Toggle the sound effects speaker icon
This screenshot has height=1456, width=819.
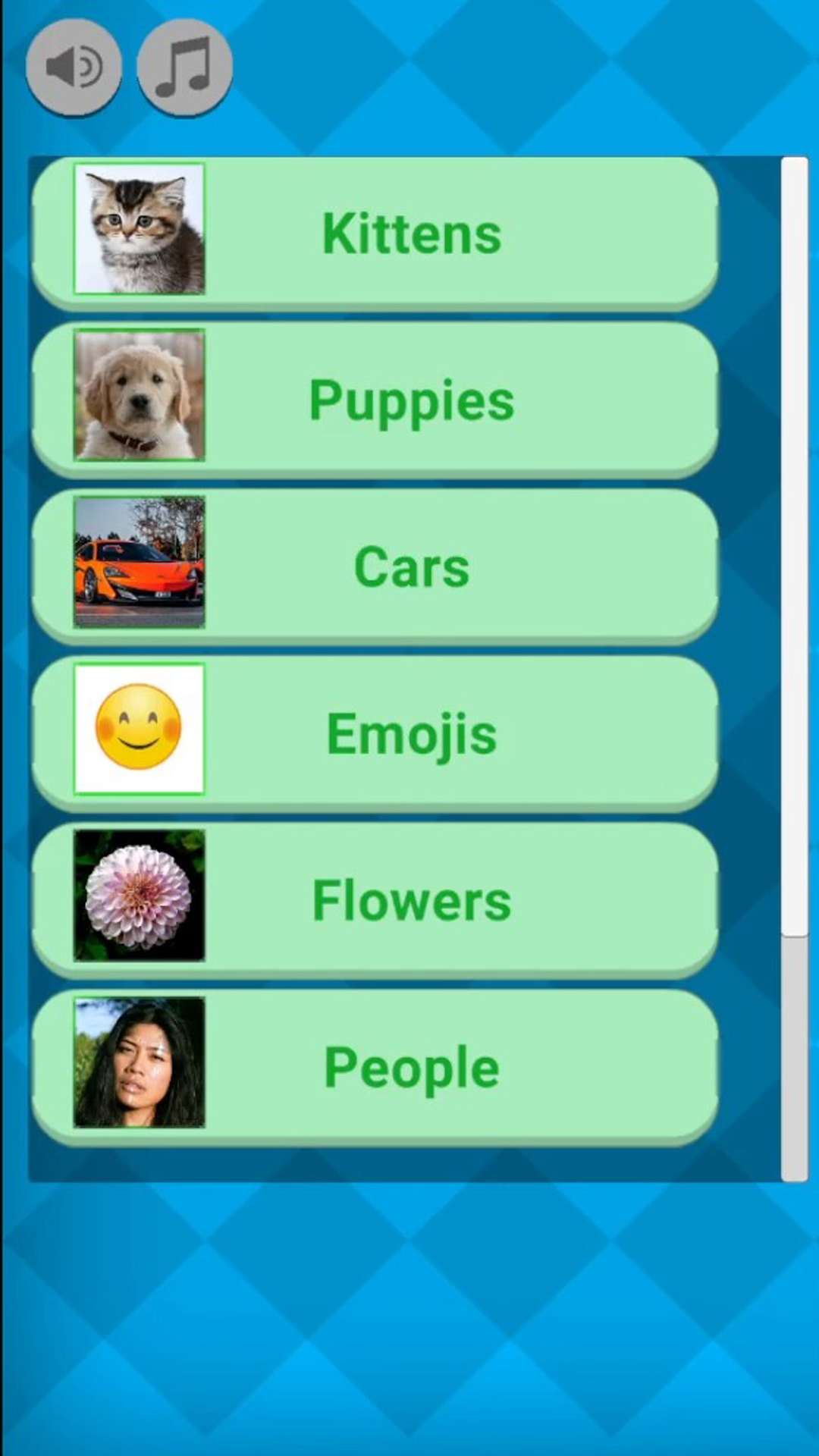[x=74, y=67]
